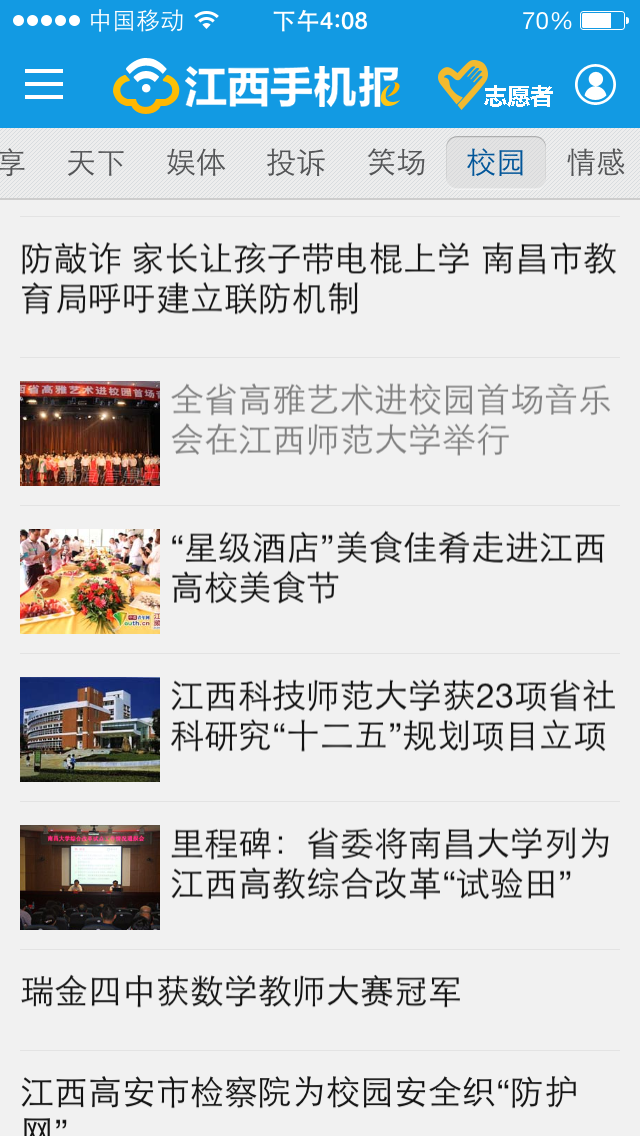Image resolution: width=640 pixels, height=1136 pixels.
Task: Tap the 校园 tab
Action: click(x=496, y=162)
